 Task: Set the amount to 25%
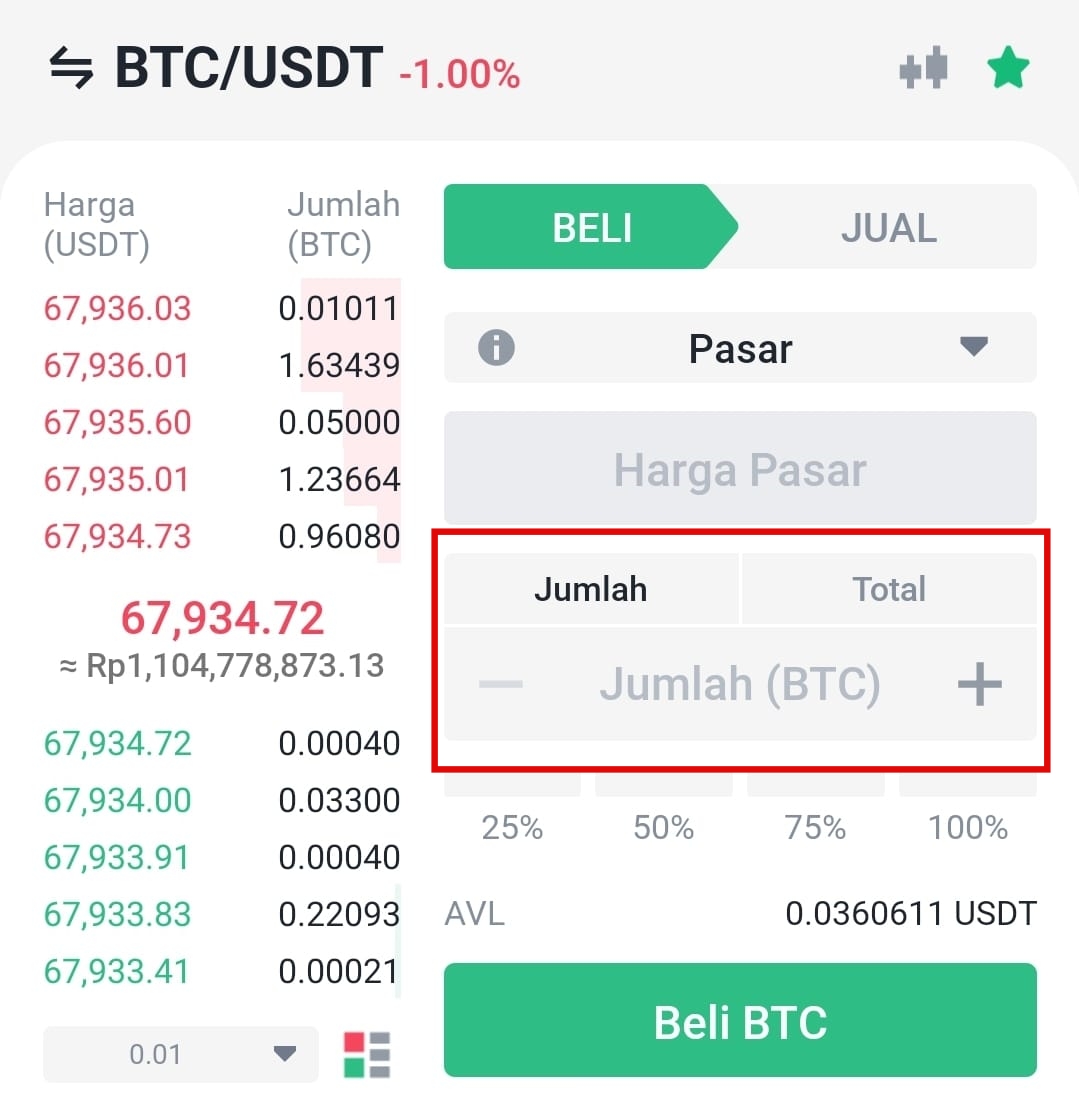[x=512, y=812]
